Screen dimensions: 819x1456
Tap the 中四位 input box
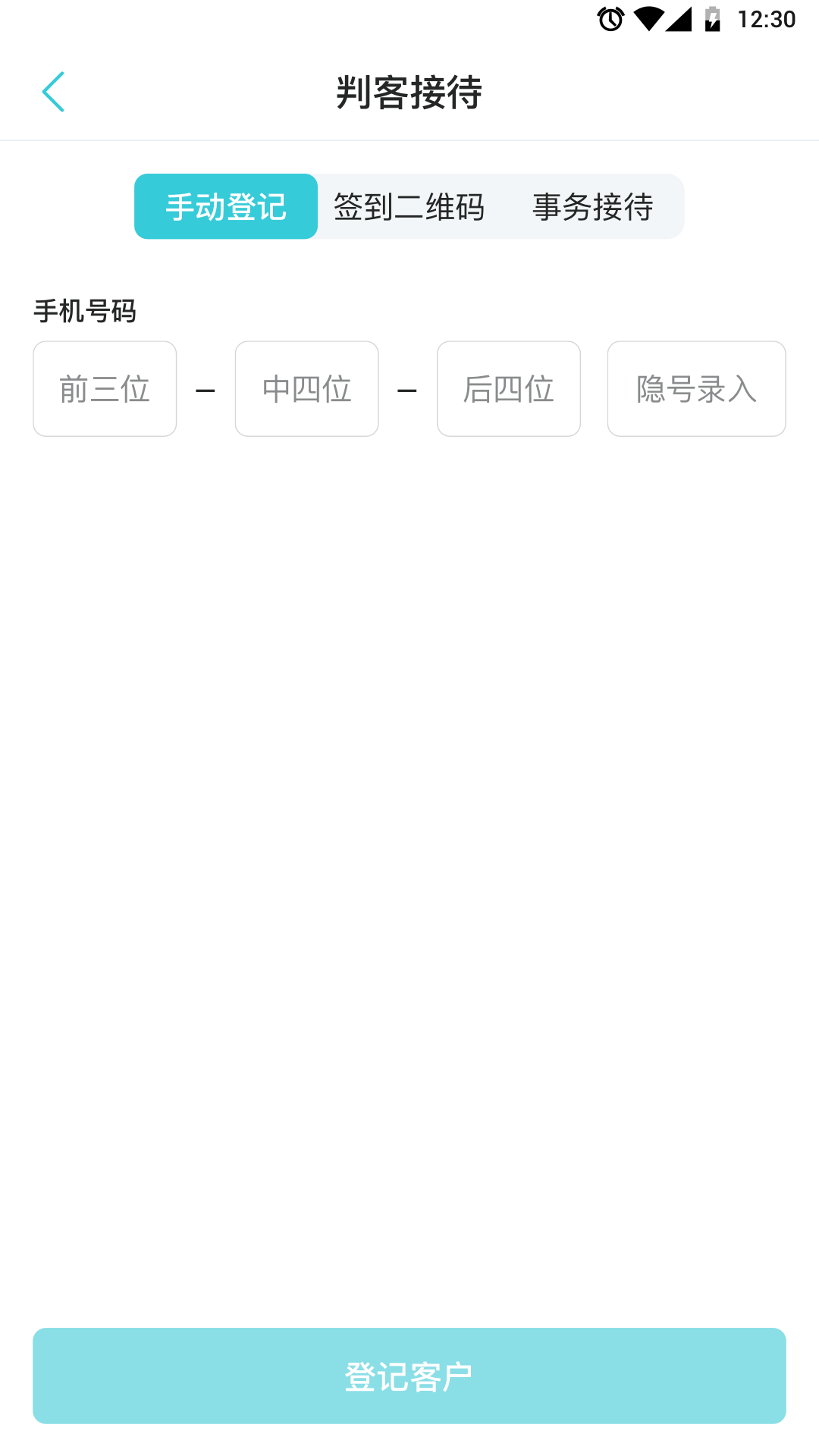[306, 389]
